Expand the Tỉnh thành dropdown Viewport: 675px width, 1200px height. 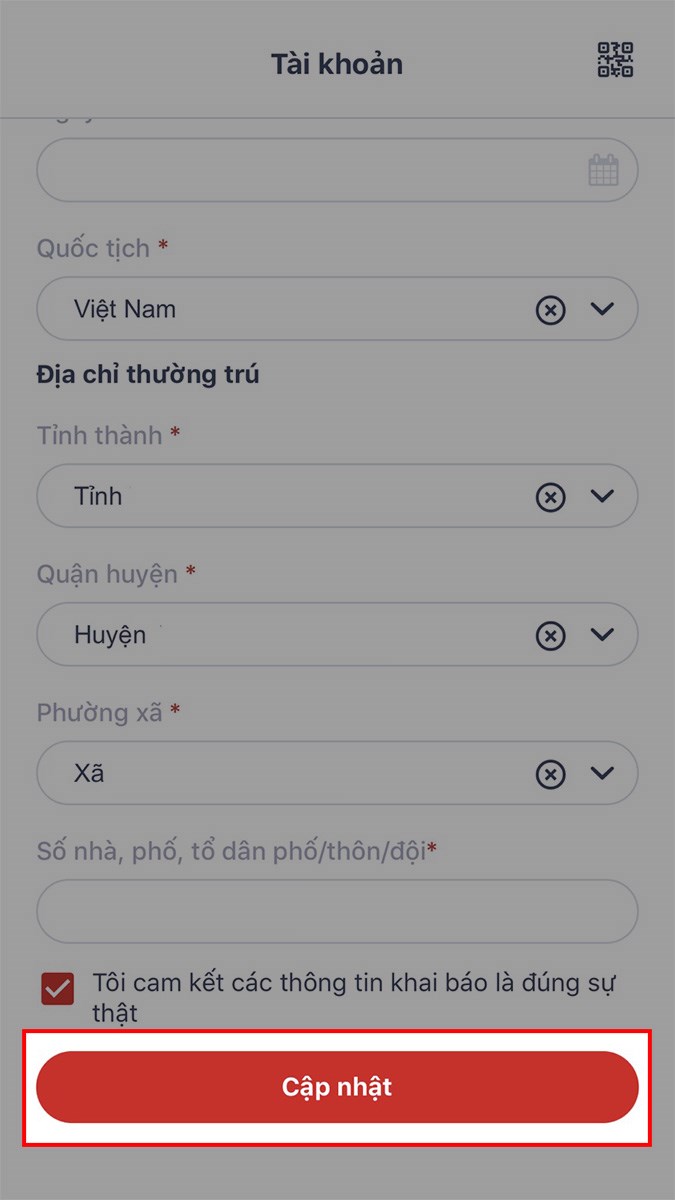(x=602, y=496)
